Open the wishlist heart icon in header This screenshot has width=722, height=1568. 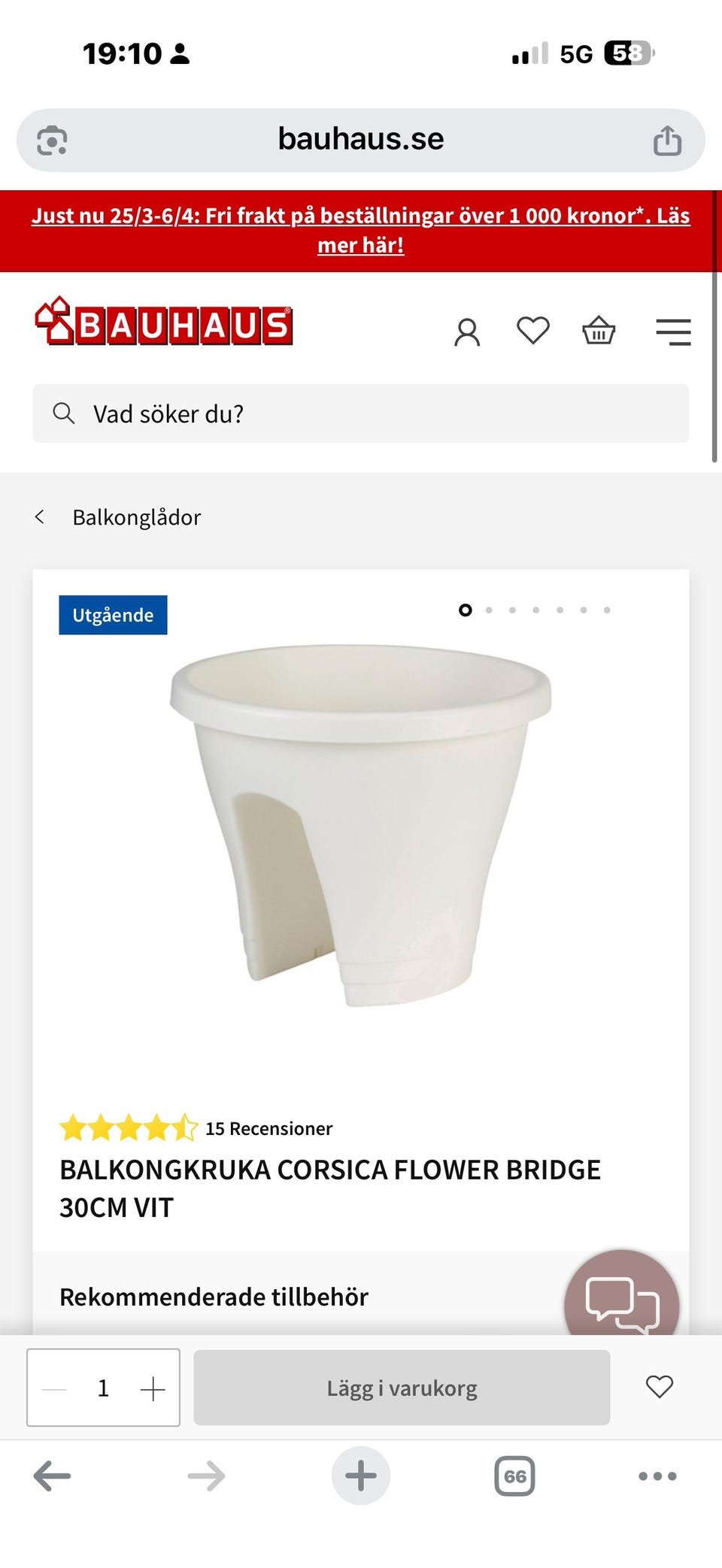532,331
